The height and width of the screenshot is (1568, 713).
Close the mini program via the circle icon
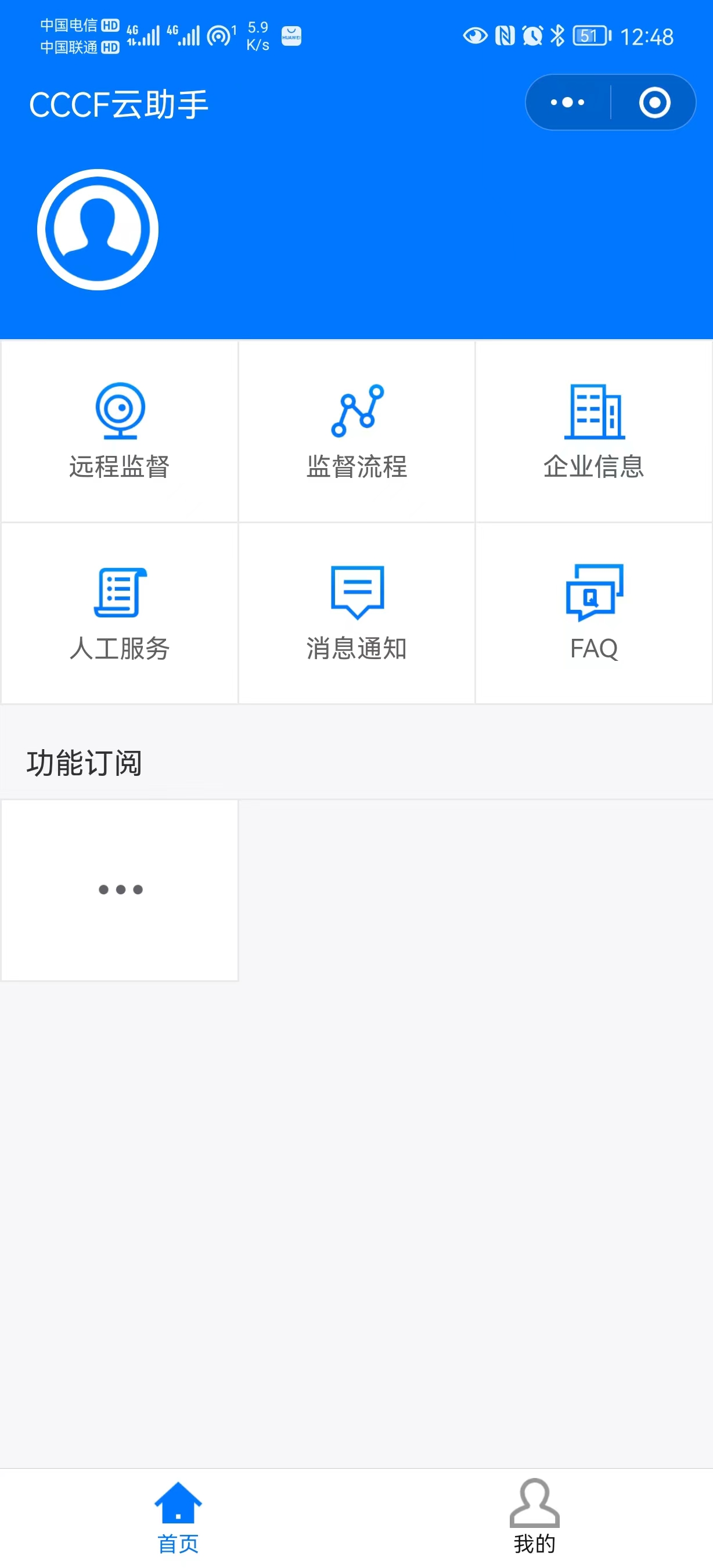(x=654, y=102)
